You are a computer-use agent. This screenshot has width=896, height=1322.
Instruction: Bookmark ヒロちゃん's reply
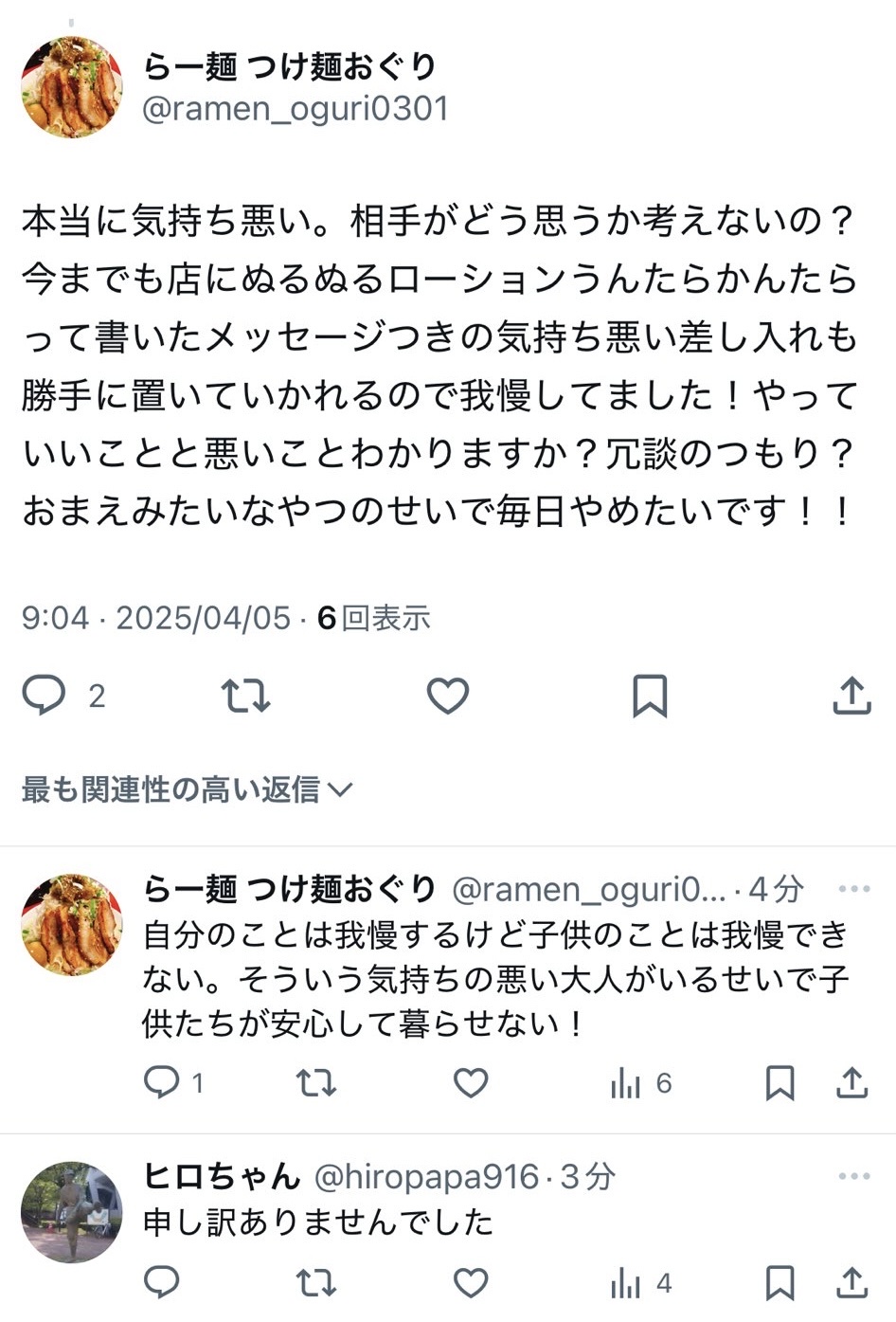pyautogui.click(x=780, y=1283)
